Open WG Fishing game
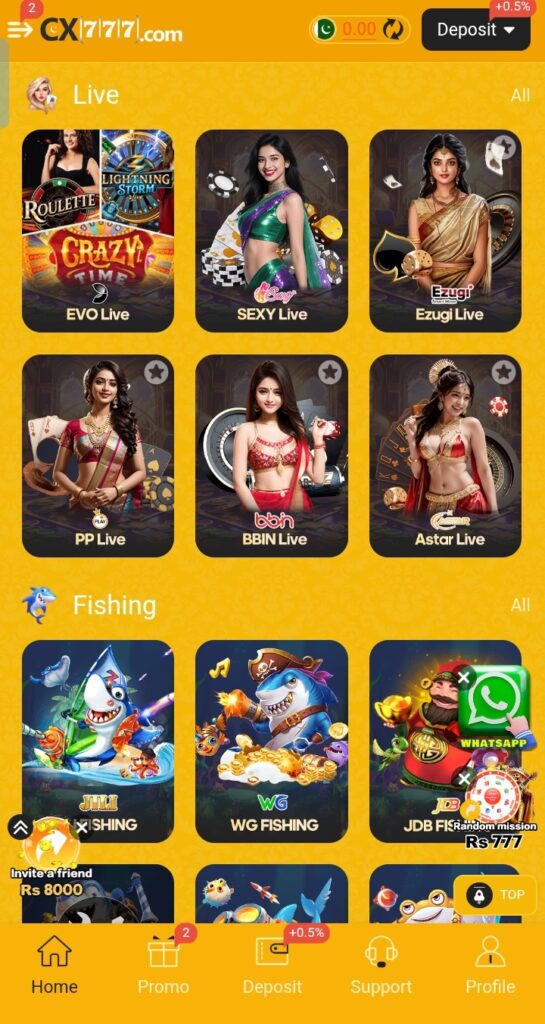The image size is (545, 1024). click(x=272, y=741)
